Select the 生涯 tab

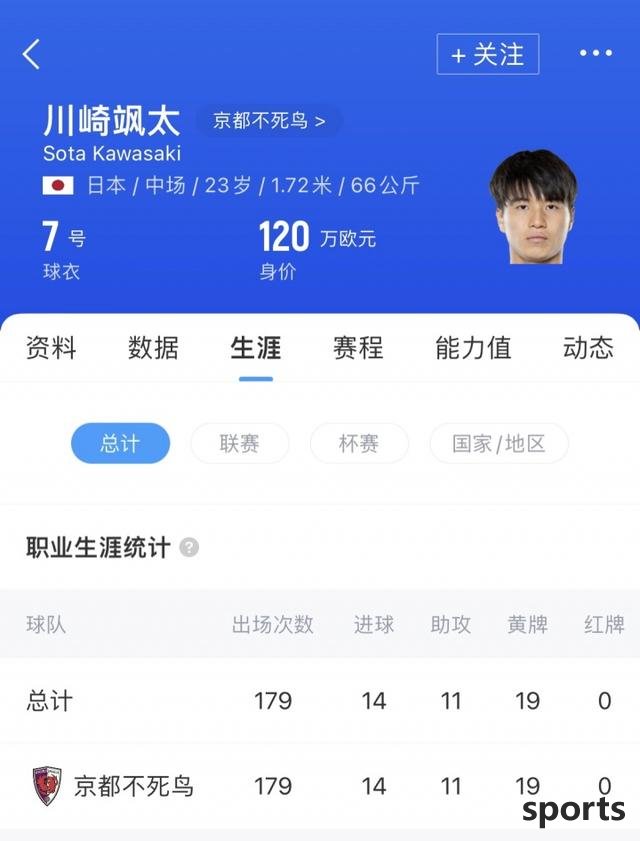pyautogui.click(x=256, y=348)
